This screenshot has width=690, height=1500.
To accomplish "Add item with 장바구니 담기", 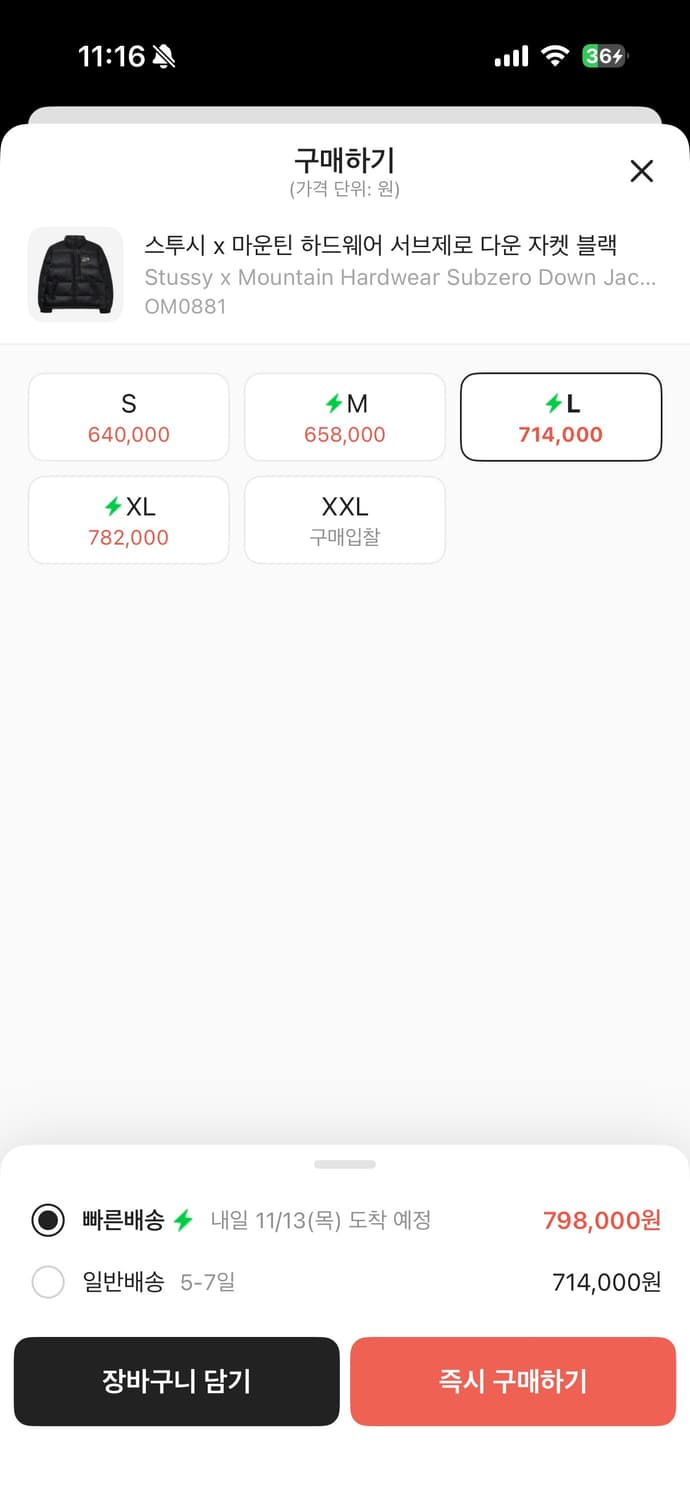I will click(x=177, y=1381).
